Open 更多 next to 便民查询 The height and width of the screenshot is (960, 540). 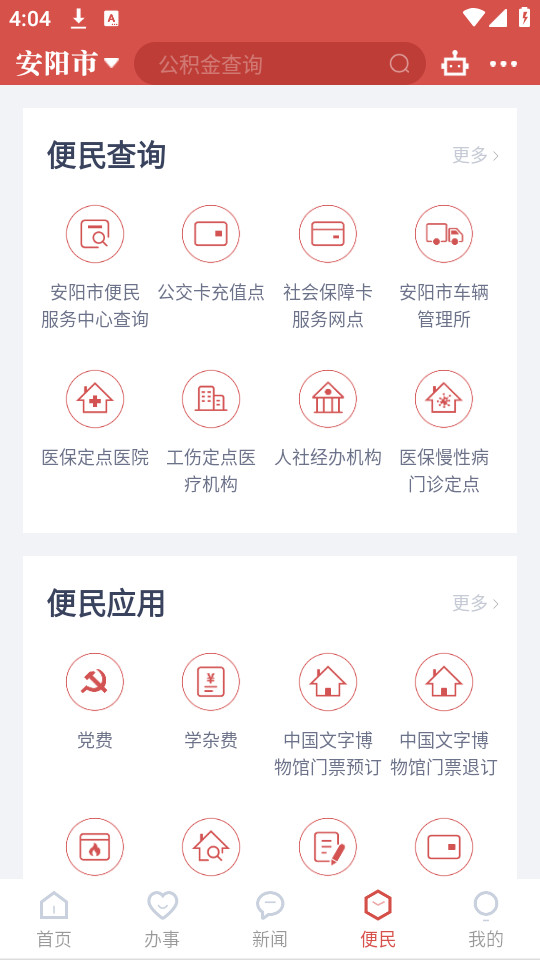tap(476, 156)
